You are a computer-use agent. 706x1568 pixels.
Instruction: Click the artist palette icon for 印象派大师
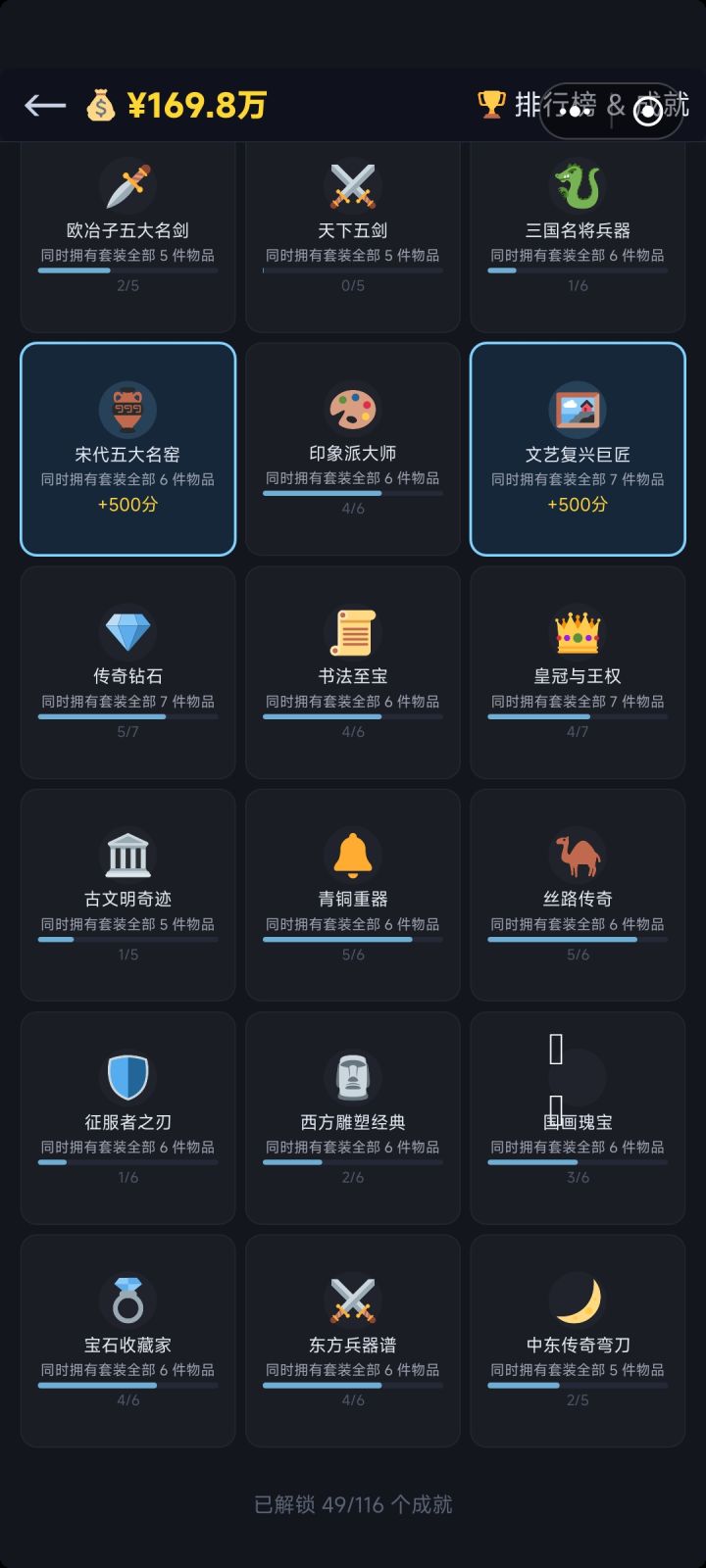point(352,410)
